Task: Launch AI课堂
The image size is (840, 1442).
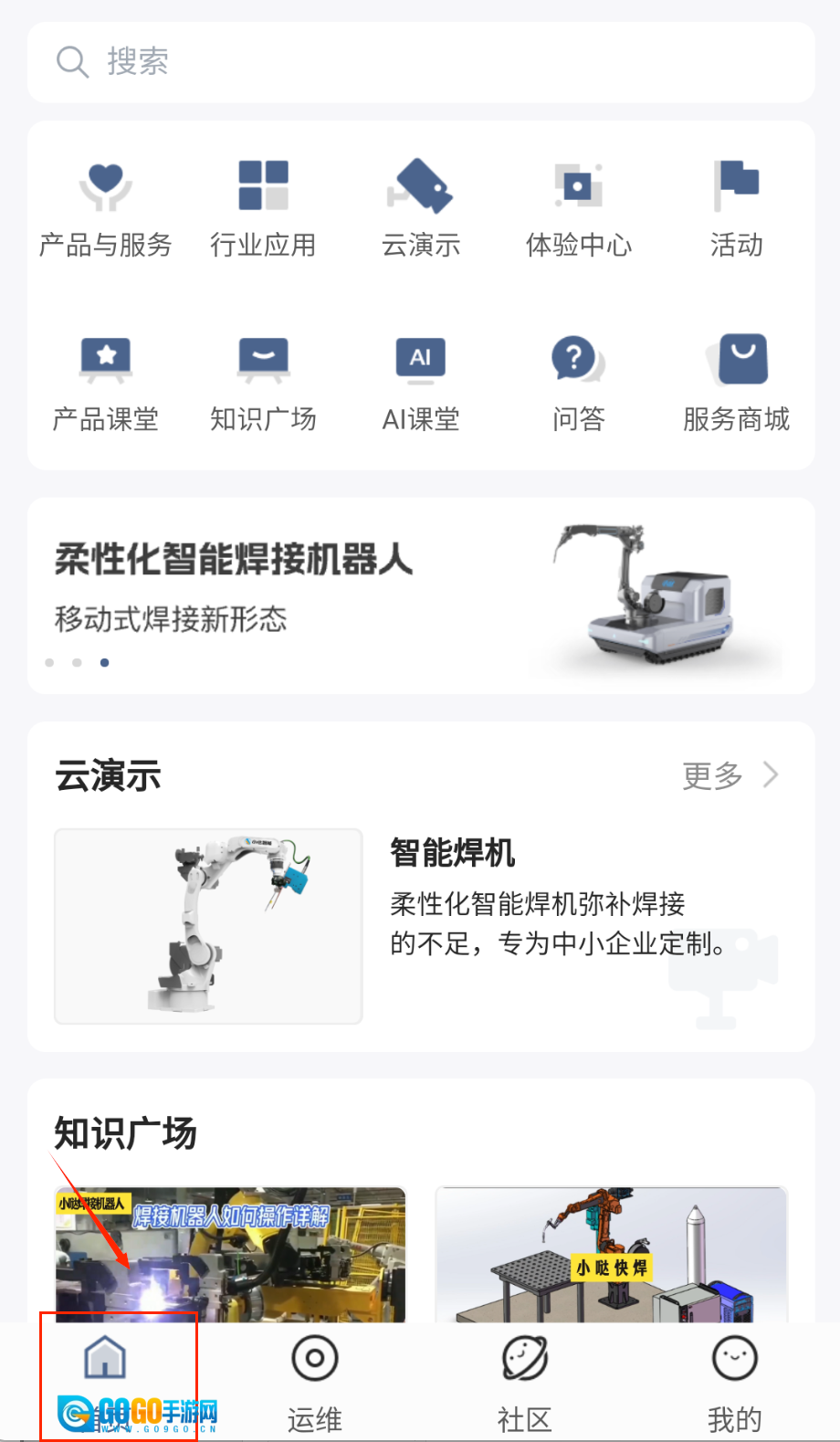Action: click(420, 382)
